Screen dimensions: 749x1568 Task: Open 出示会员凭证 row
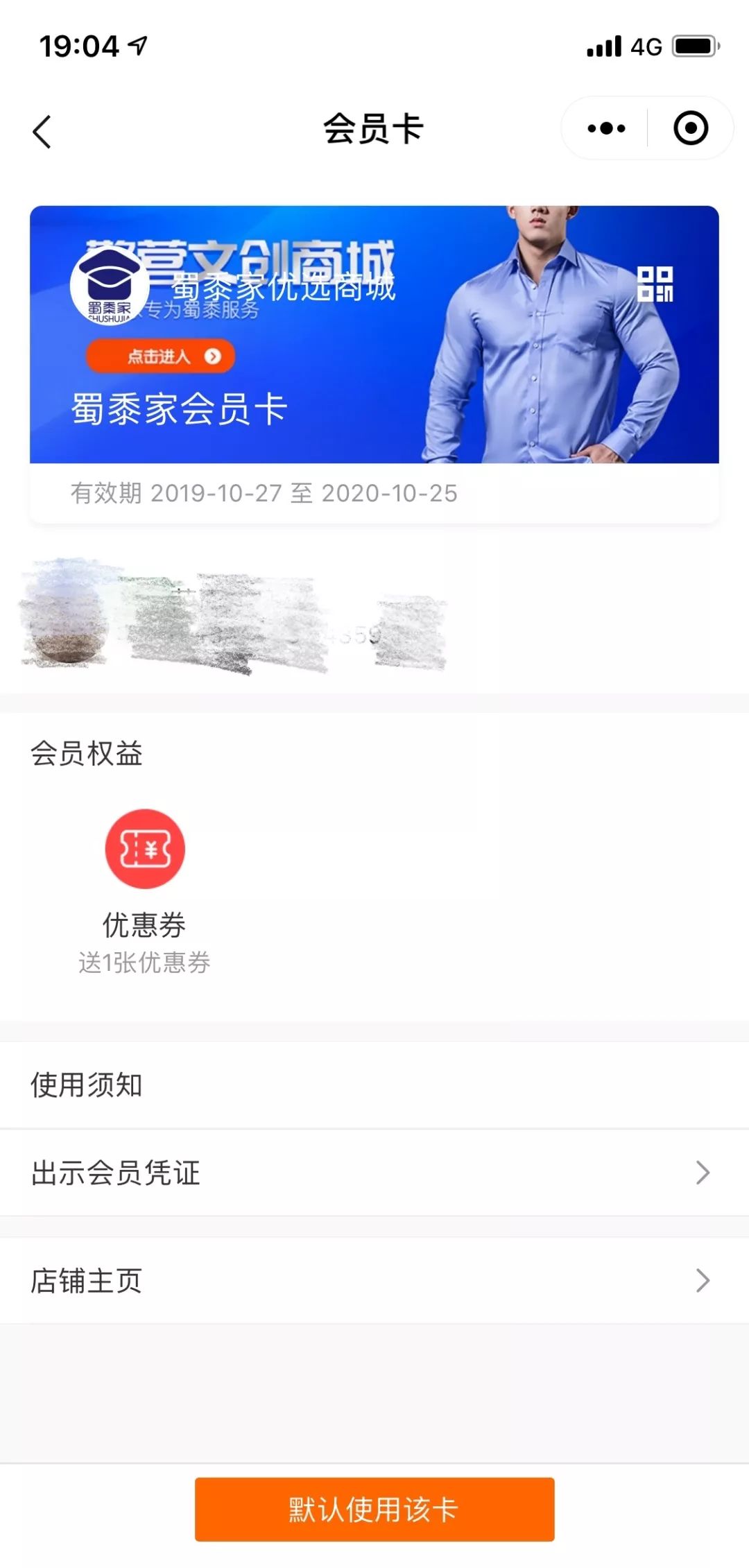point(374,1173)
